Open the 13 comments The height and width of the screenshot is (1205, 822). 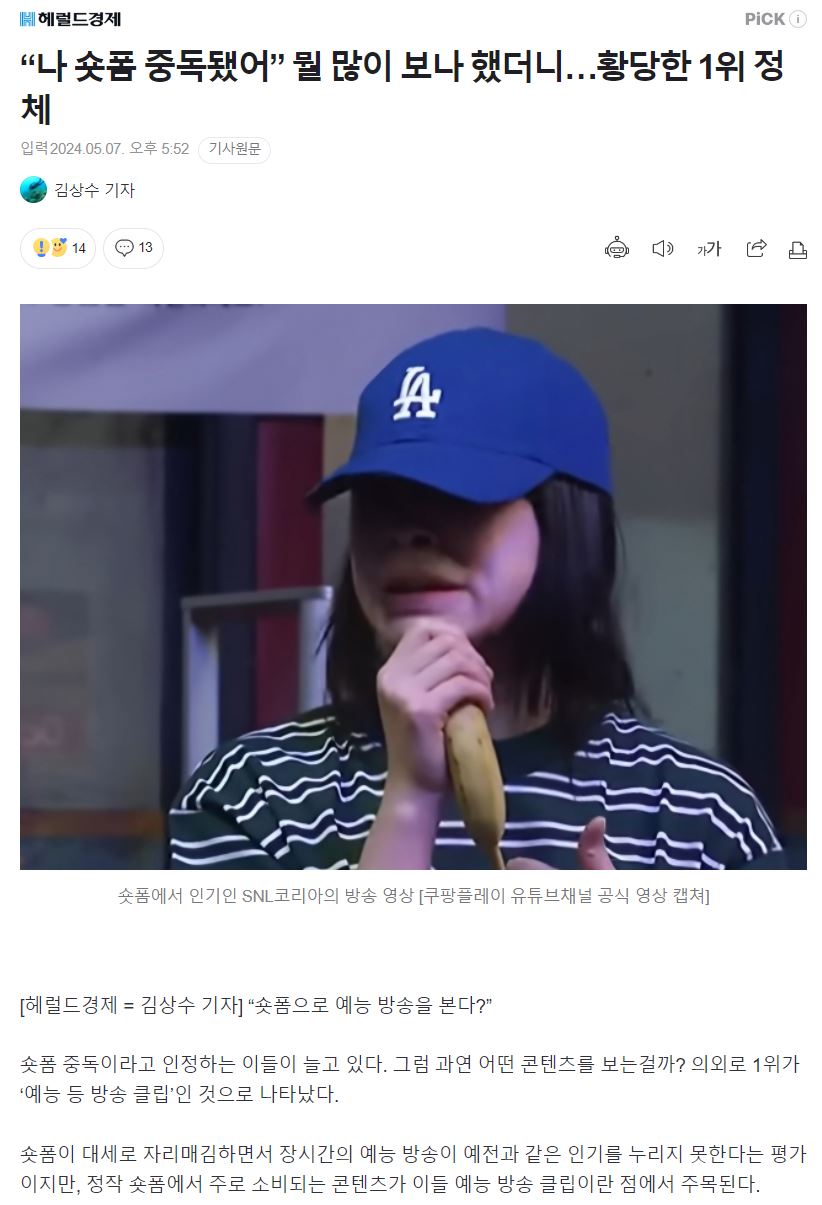coord(133,248)
